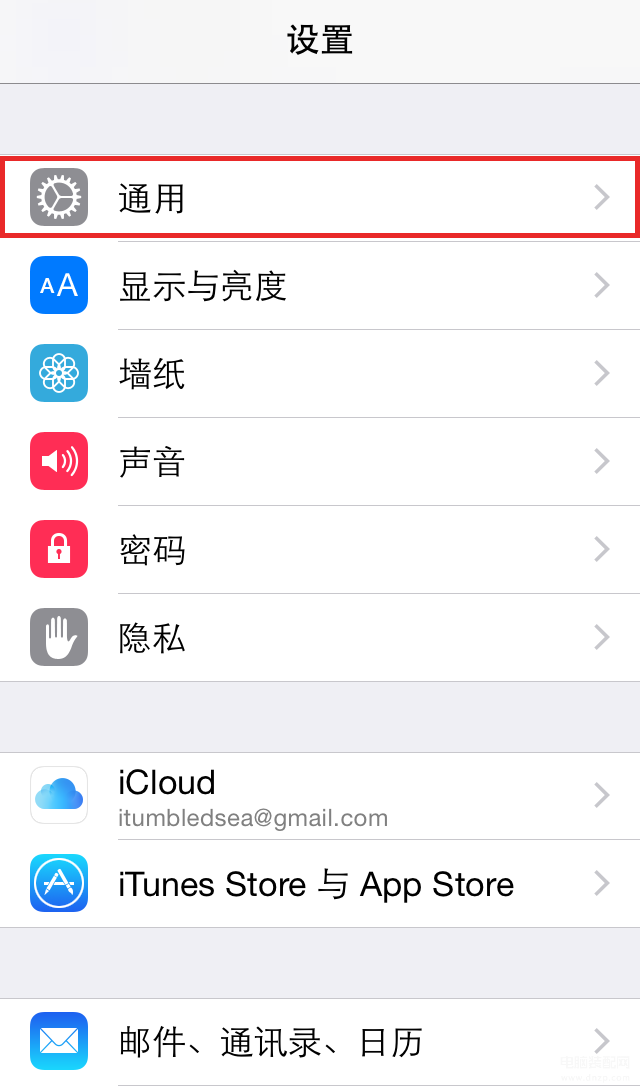
Task: Open iTunes Store 与 App Store settings
Action: coord(320,884)
